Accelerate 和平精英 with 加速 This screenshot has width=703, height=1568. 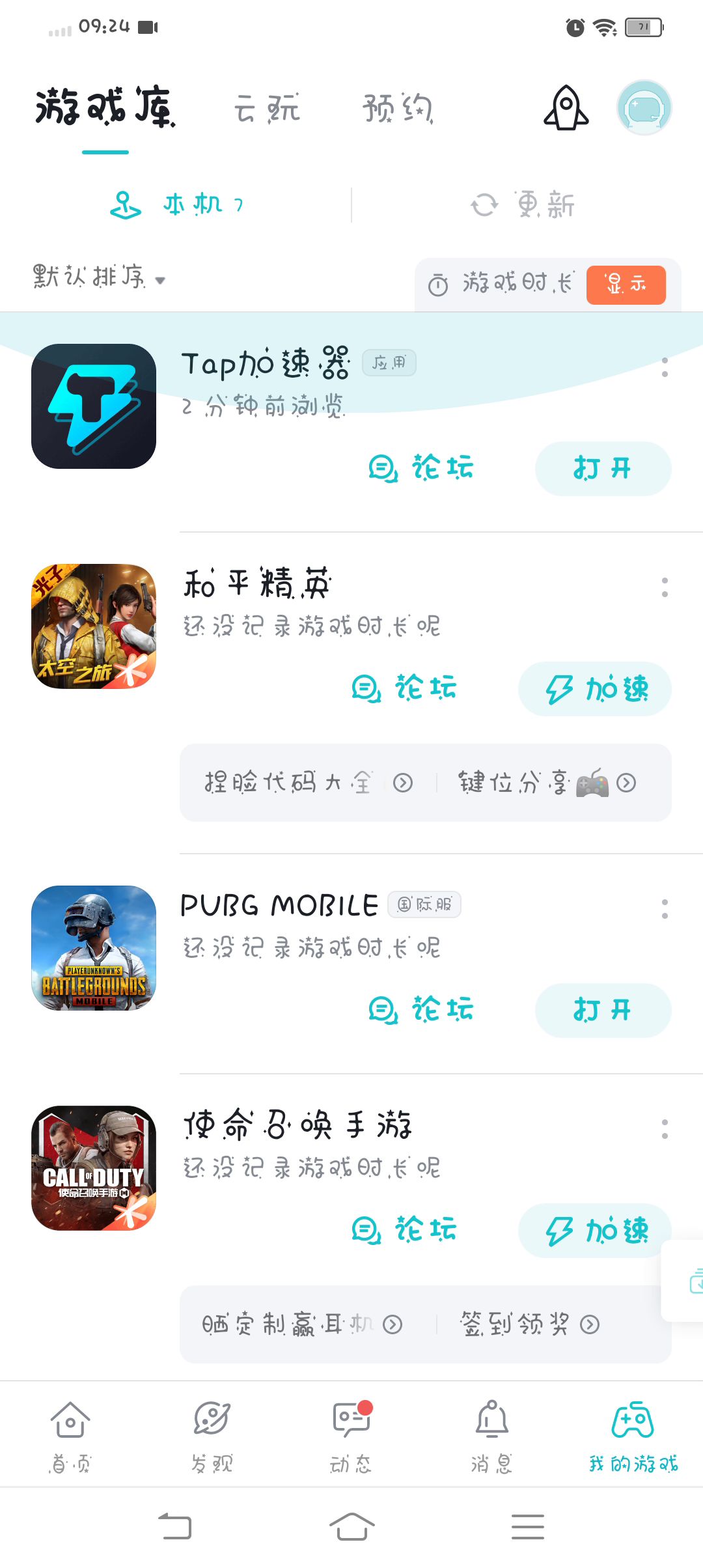coord(595,689)
